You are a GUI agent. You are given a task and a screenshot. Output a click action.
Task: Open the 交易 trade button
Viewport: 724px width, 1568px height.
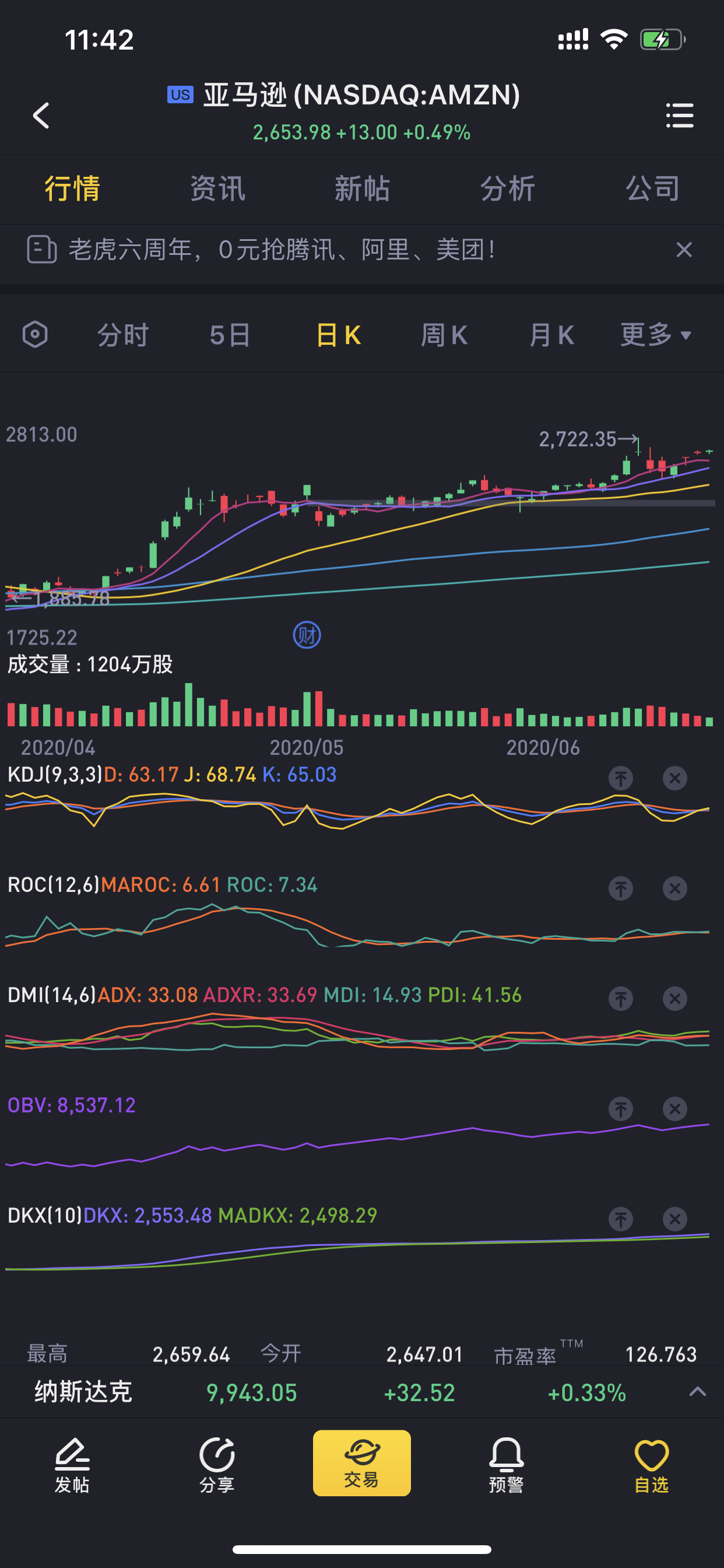point(361,1464)
